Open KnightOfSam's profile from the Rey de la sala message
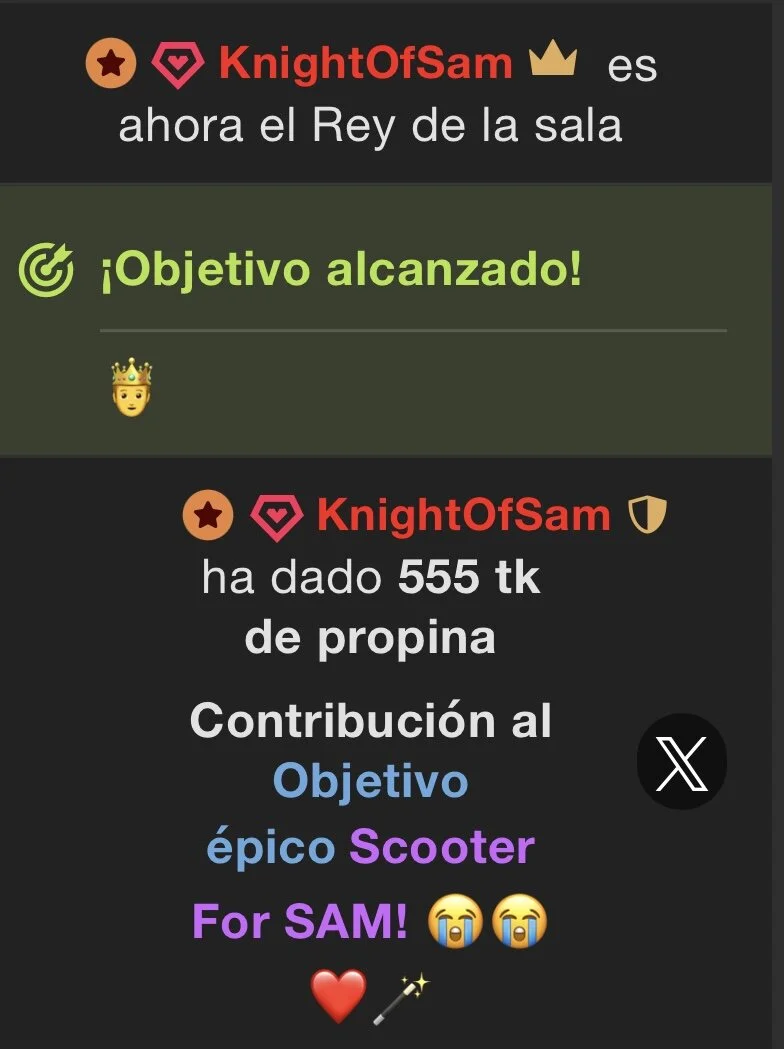 click(x=365, y=64)
